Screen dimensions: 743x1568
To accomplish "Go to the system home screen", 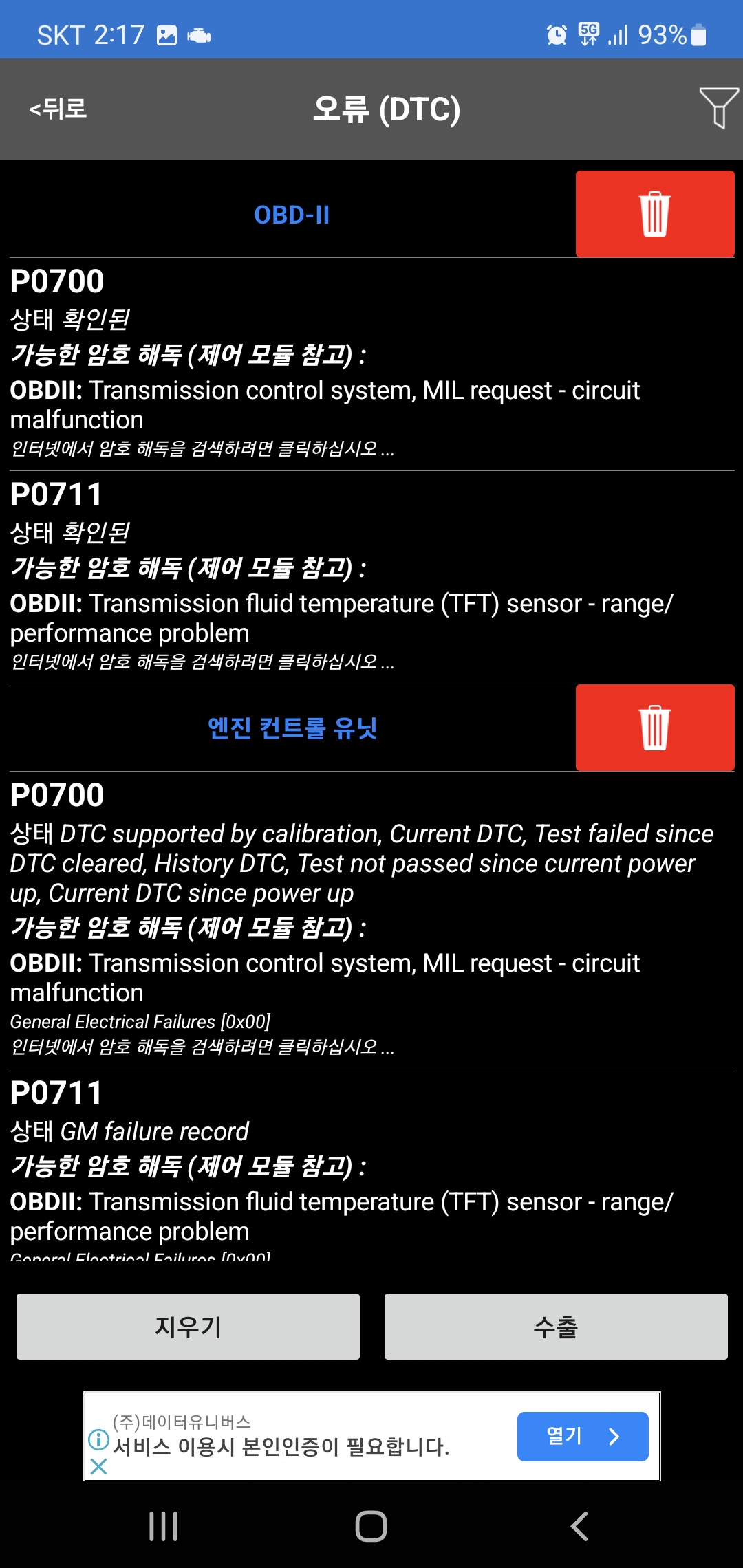I will click(x=371, y=1526).
